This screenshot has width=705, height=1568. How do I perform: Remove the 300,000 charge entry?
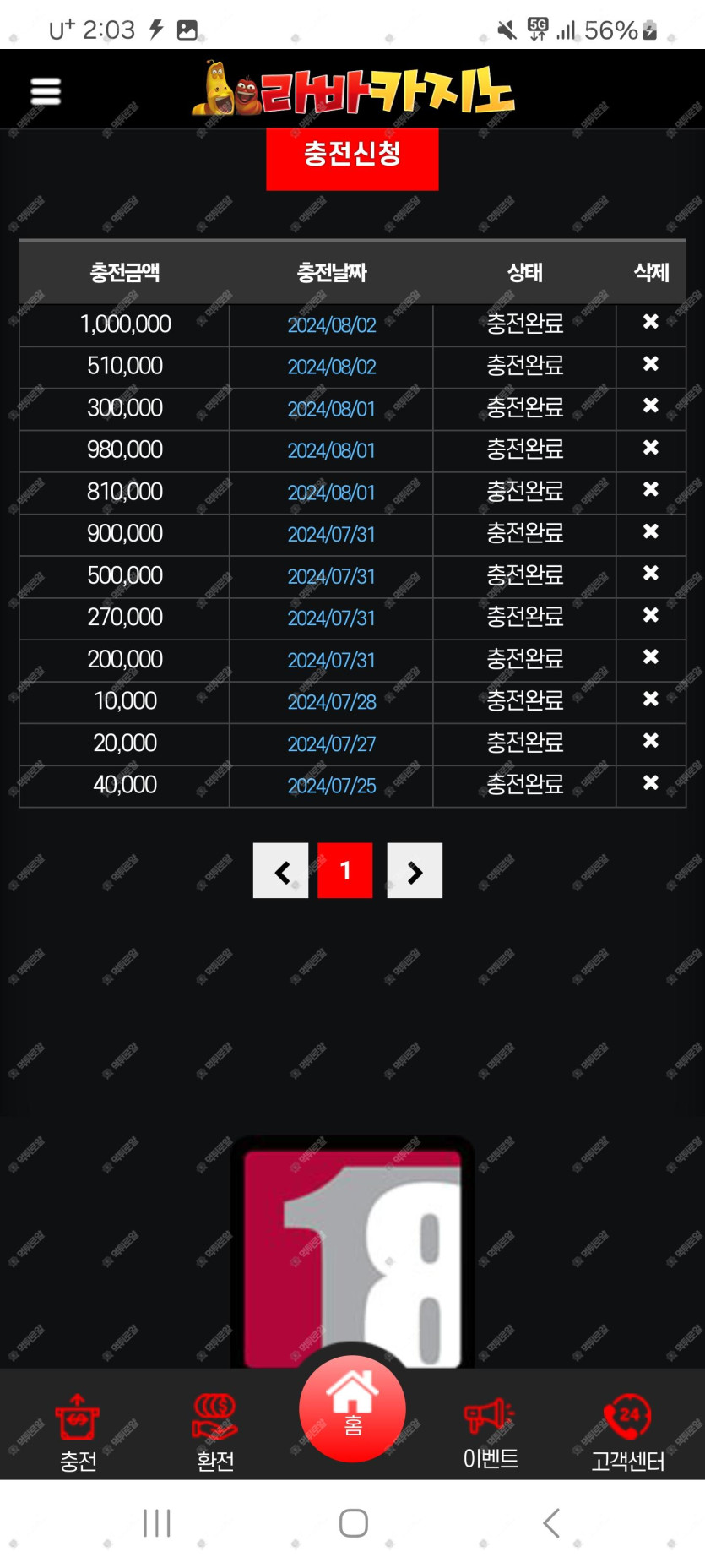tap(650, 406)
